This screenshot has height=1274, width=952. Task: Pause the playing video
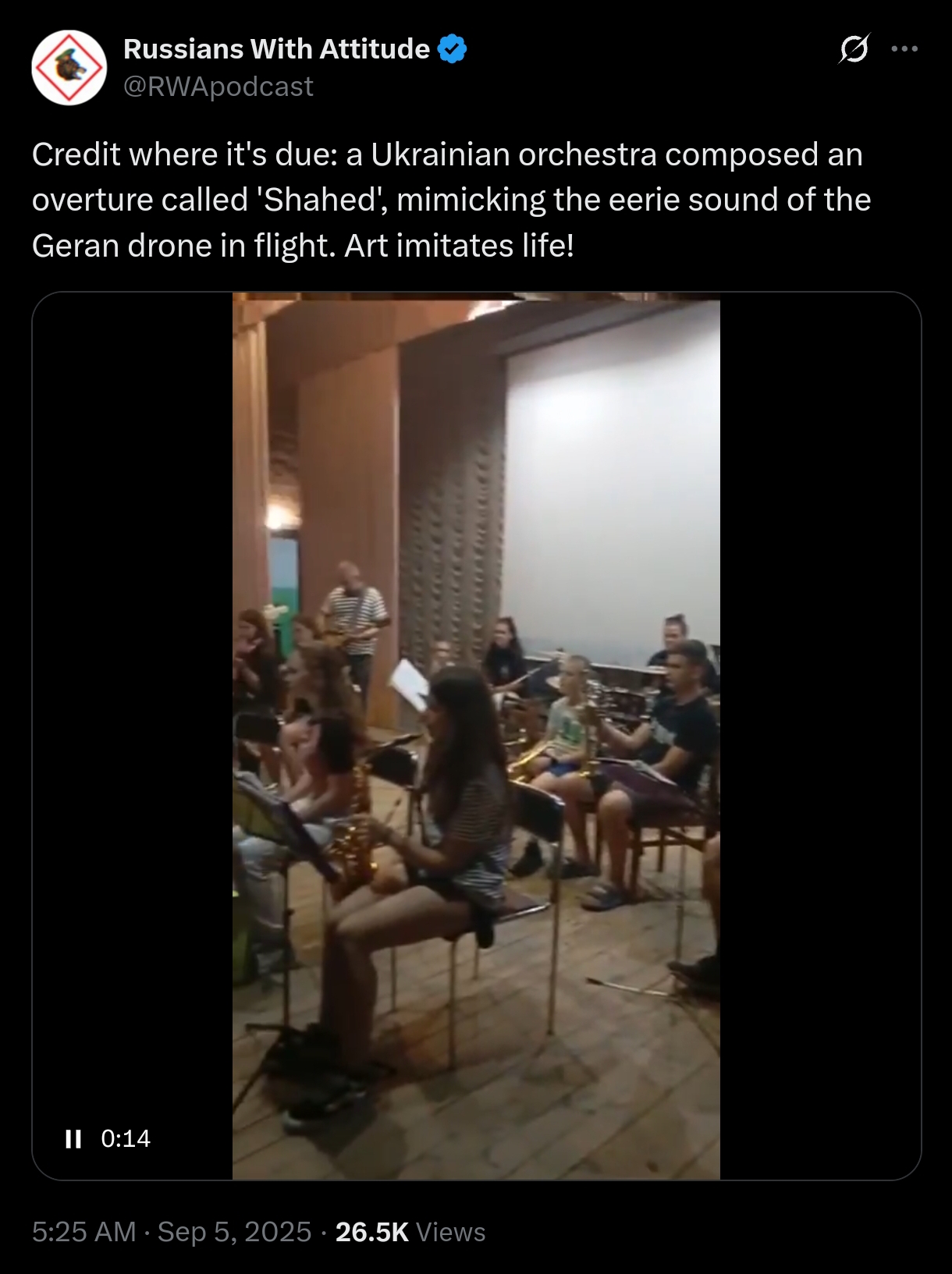(73, 1139)
